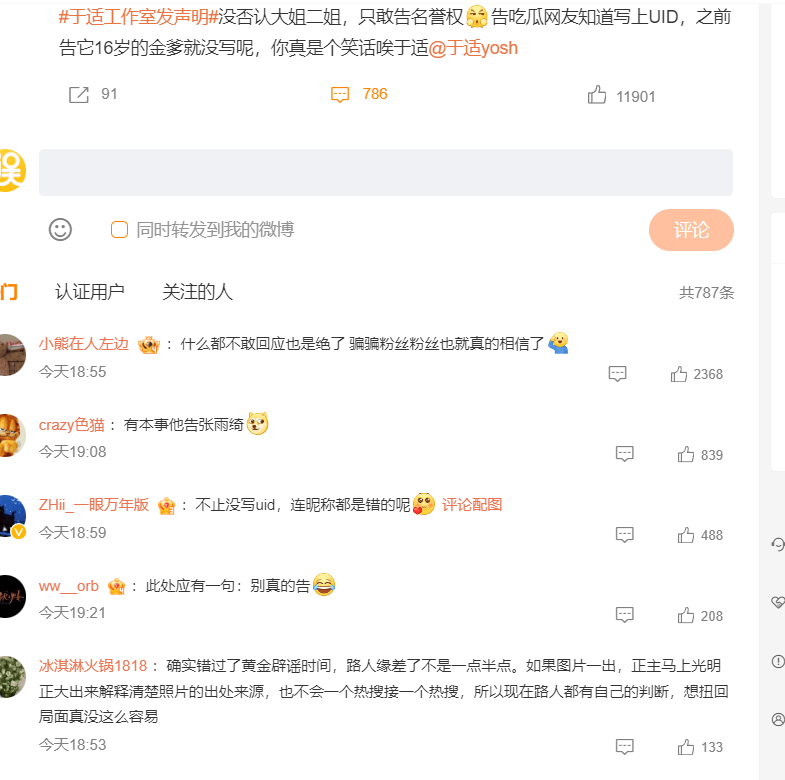Like the post with 11901 likes
Viewport: 785px width, 780px height.
[x=597, y=96]
